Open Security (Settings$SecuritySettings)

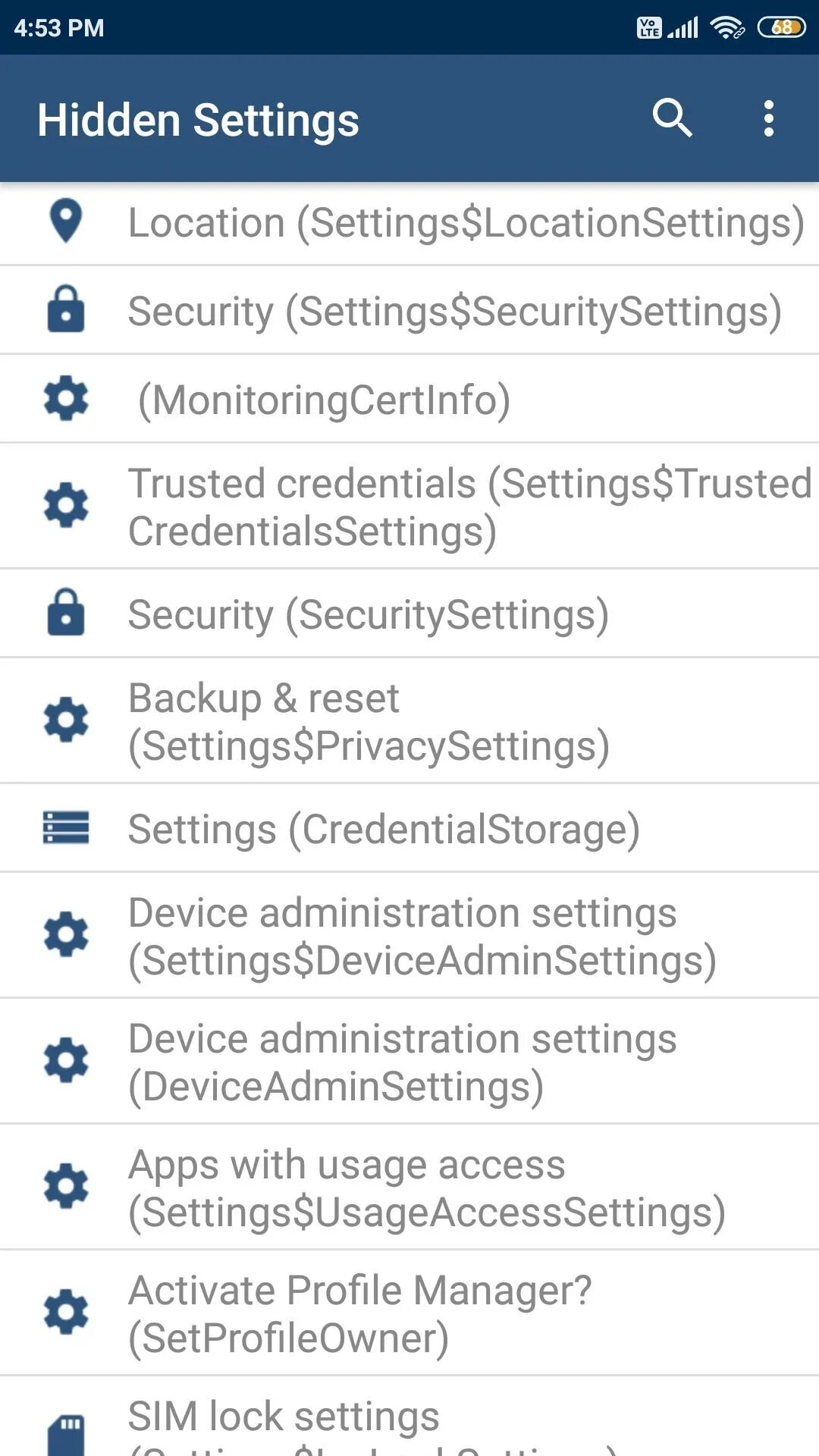click(455, 309)
